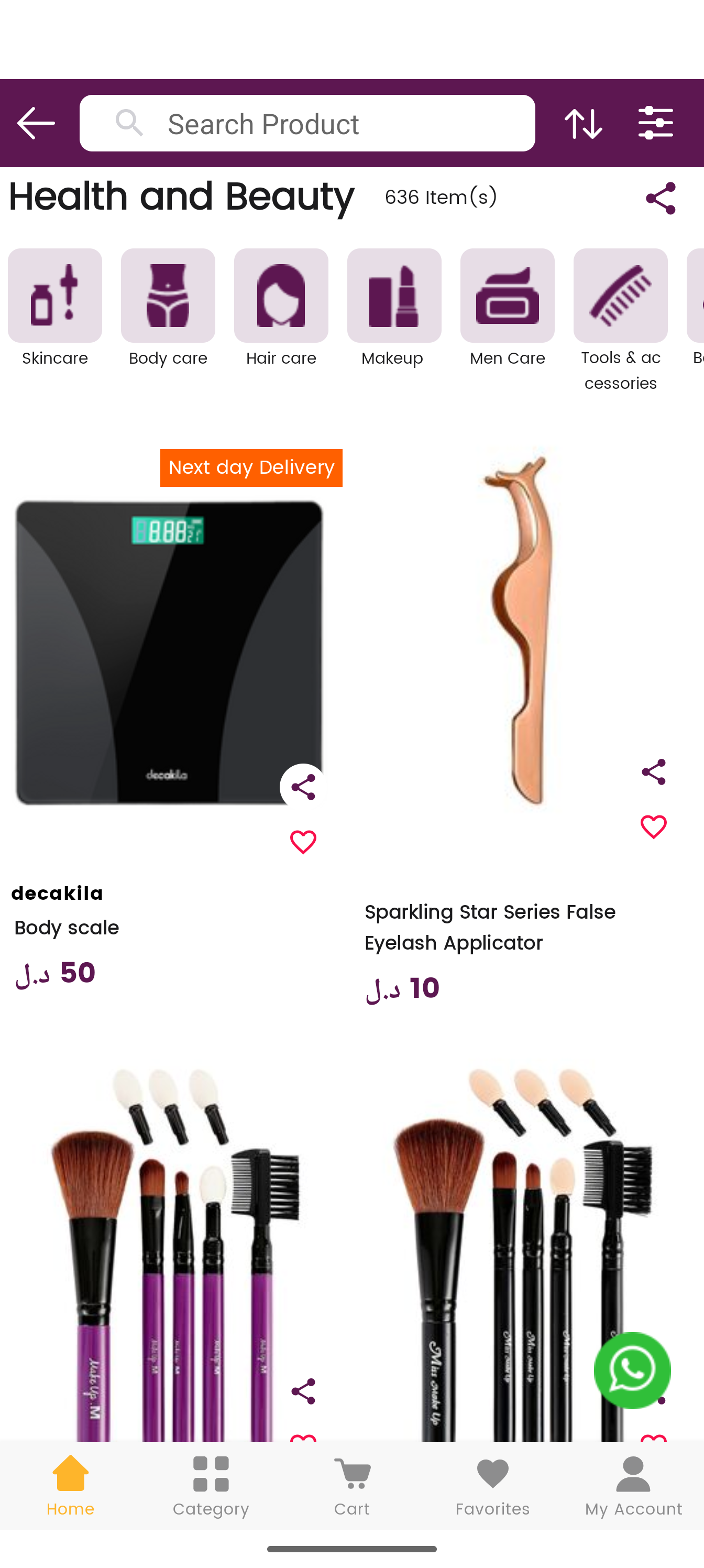Tap the Search Product field
Screen dimensions: 704x1568
(x=306, y=124)
